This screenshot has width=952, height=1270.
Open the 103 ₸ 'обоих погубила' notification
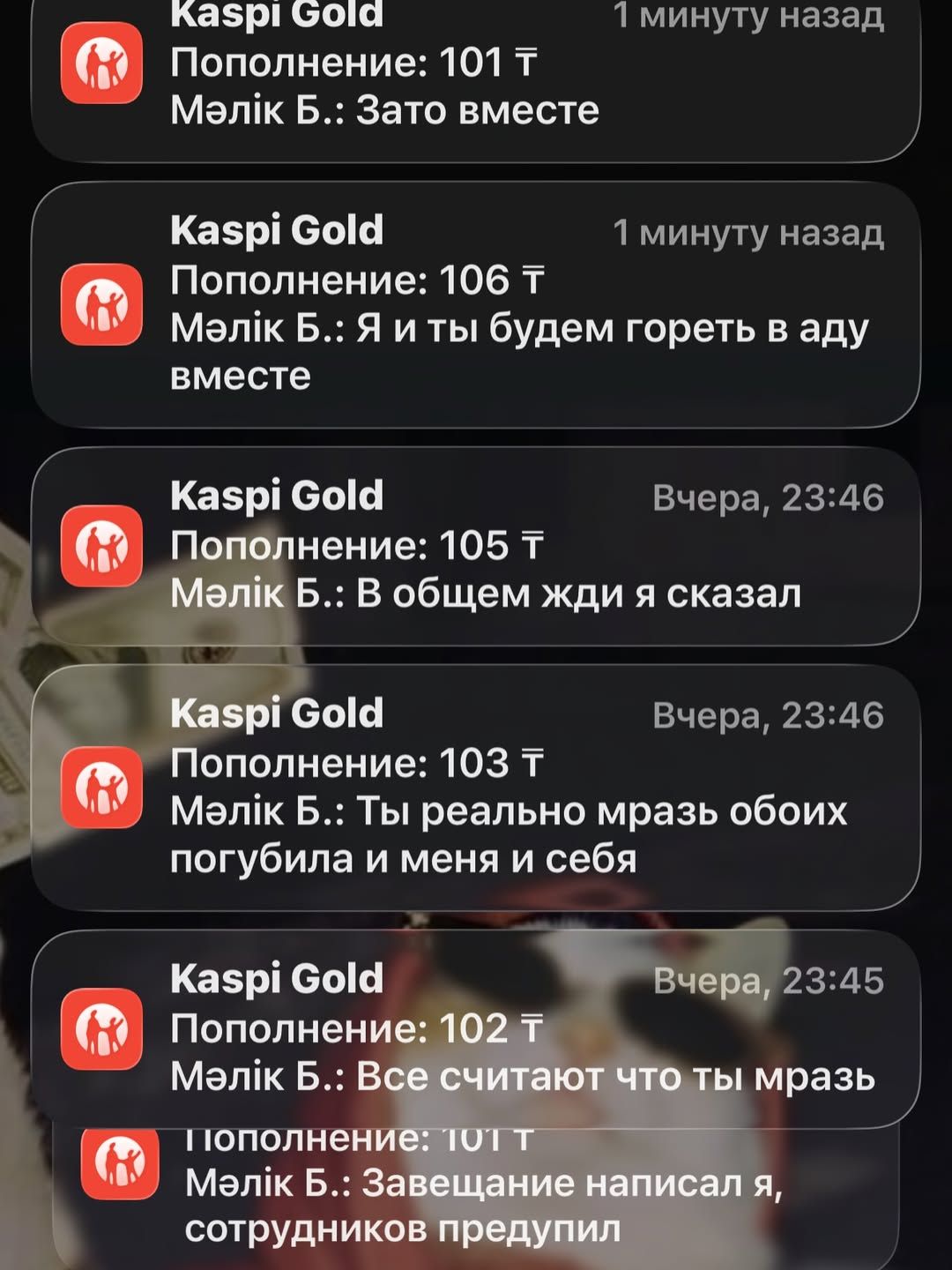pyautogui.click(x=476, y=788)
